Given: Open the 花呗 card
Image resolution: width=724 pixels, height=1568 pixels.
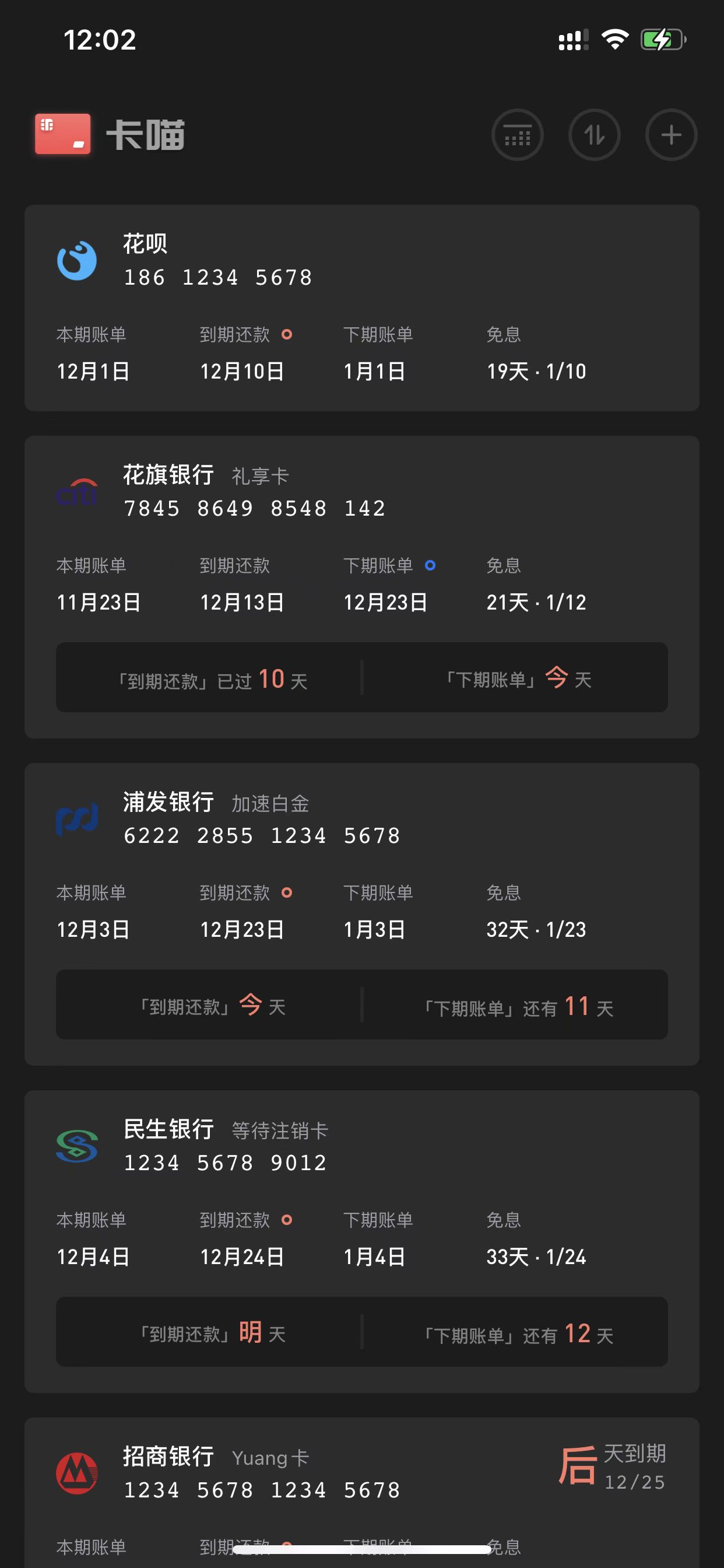Looking at the screenshot, I should point(361,307).
